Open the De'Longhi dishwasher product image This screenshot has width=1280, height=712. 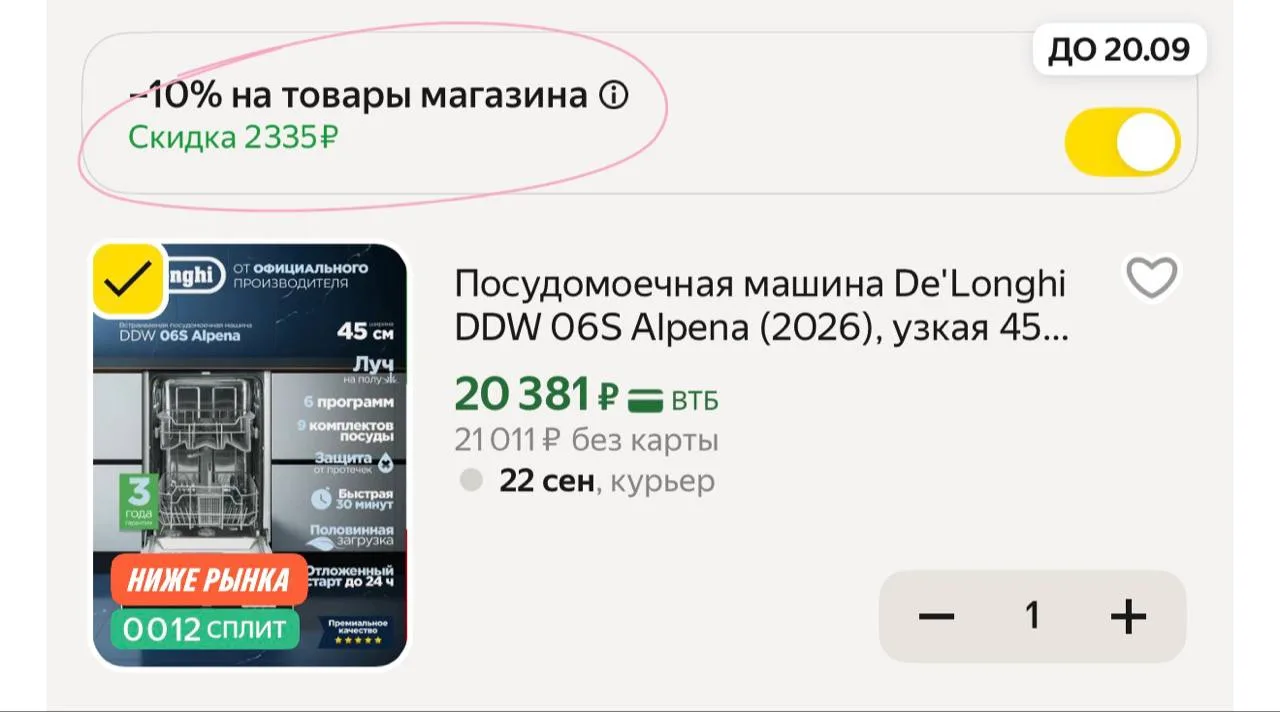tap(250, 455)
